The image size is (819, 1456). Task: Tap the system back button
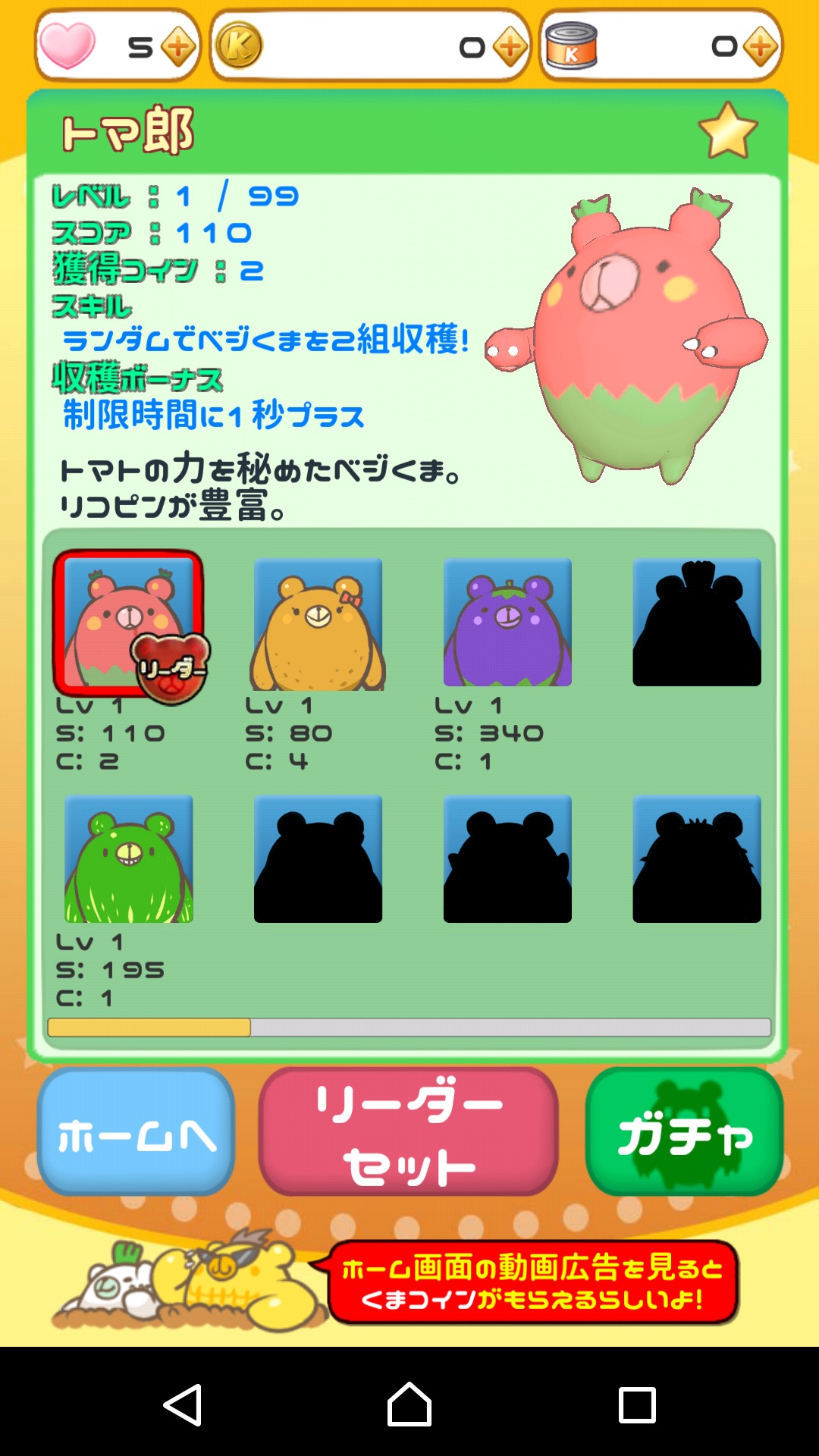(x=182, y=1404)
